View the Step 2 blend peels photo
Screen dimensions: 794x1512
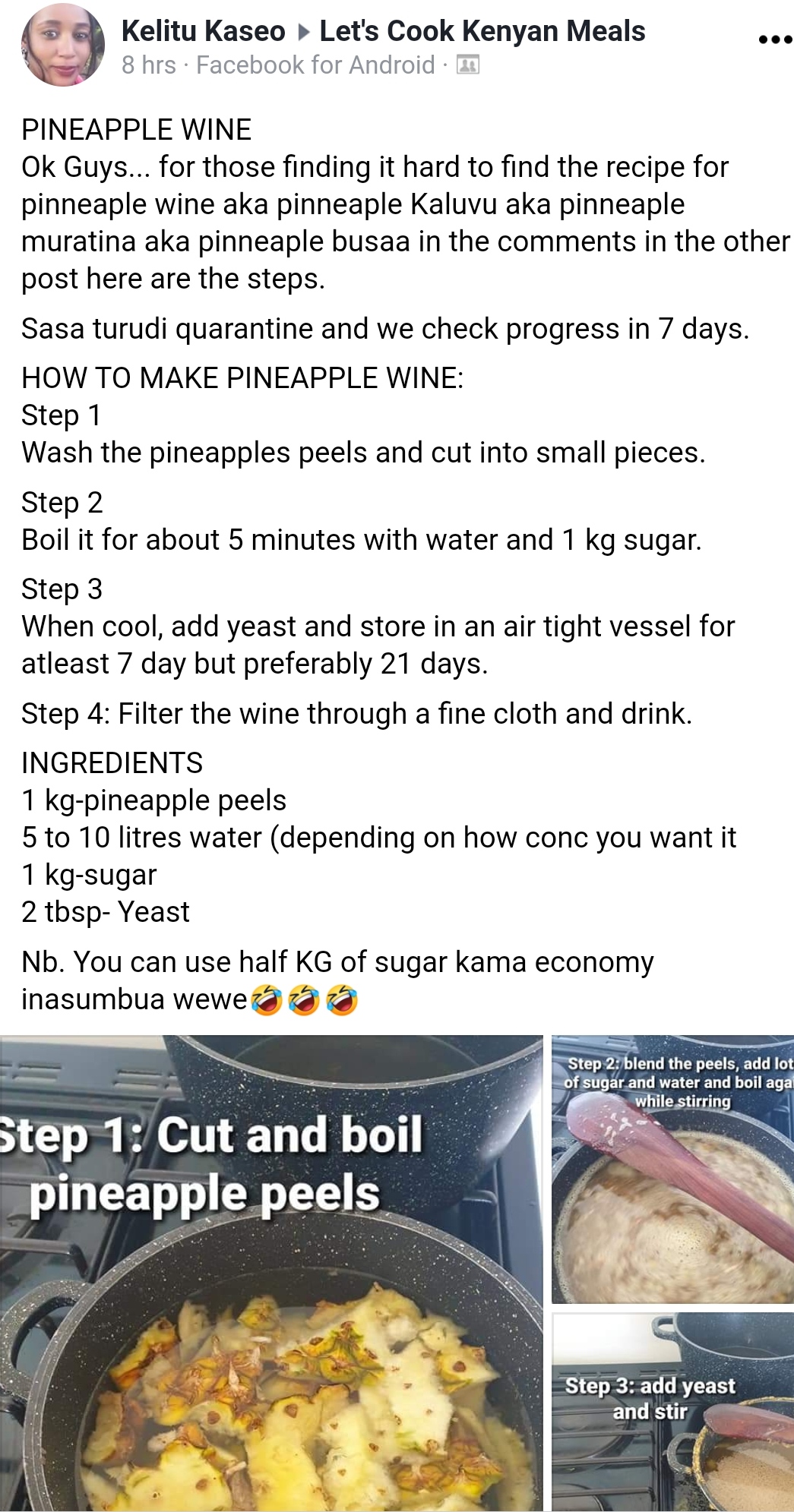click(x=672, y=1170)
